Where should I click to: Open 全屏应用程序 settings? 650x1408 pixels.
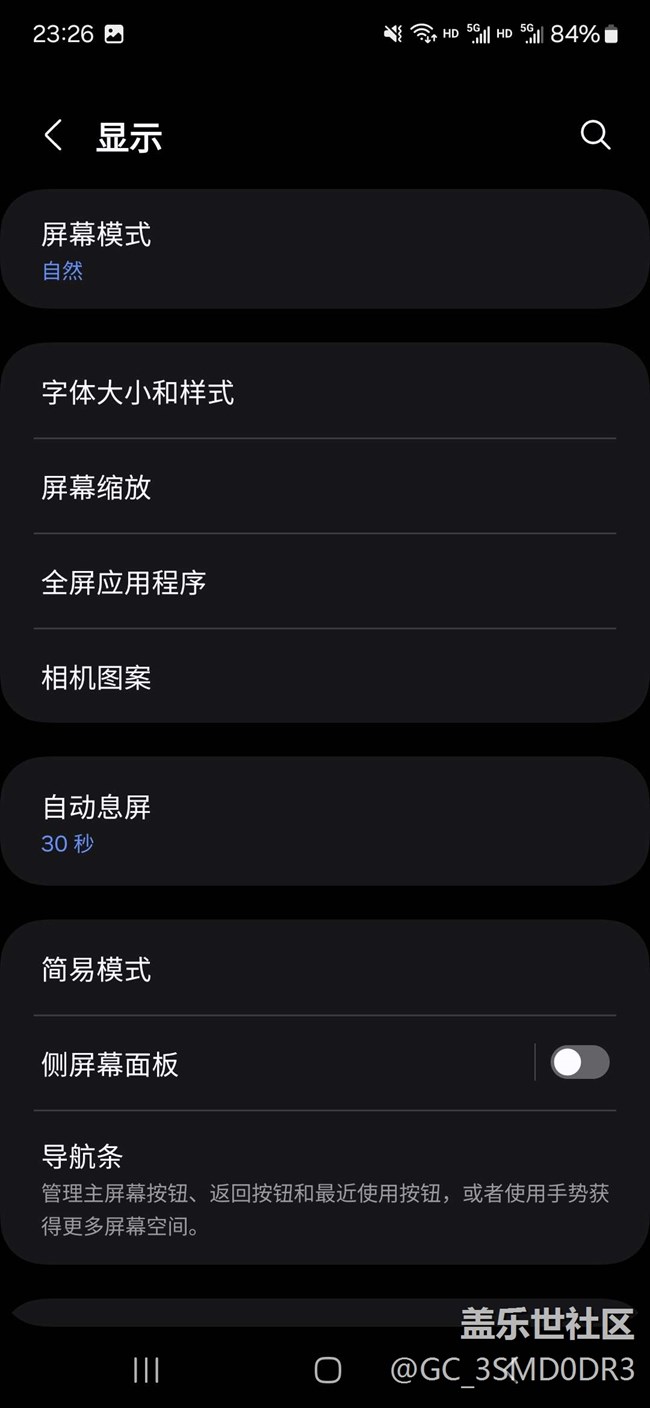pos(325,582)
